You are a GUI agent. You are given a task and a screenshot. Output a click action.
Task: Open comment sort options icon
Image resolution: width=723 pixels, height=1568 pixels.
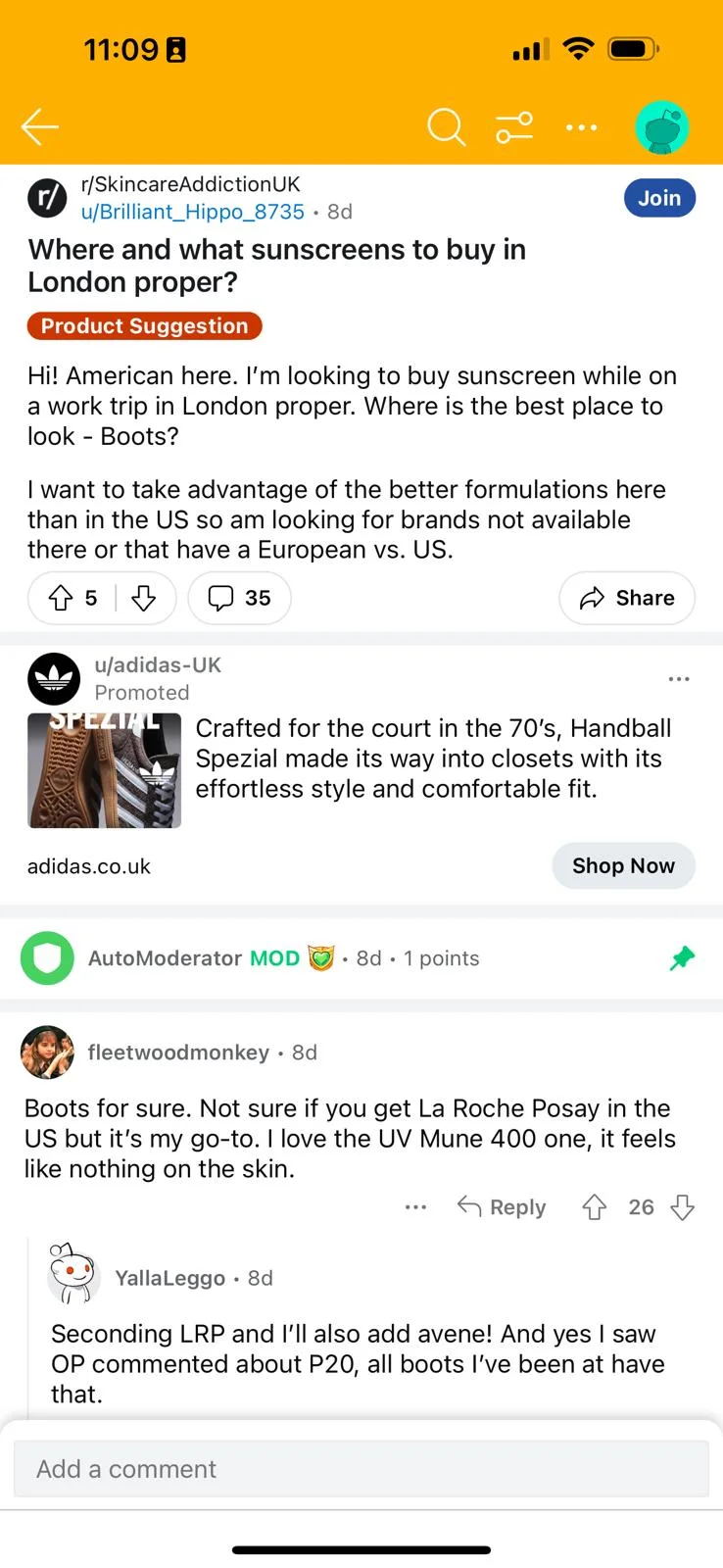tap(514, 127)
